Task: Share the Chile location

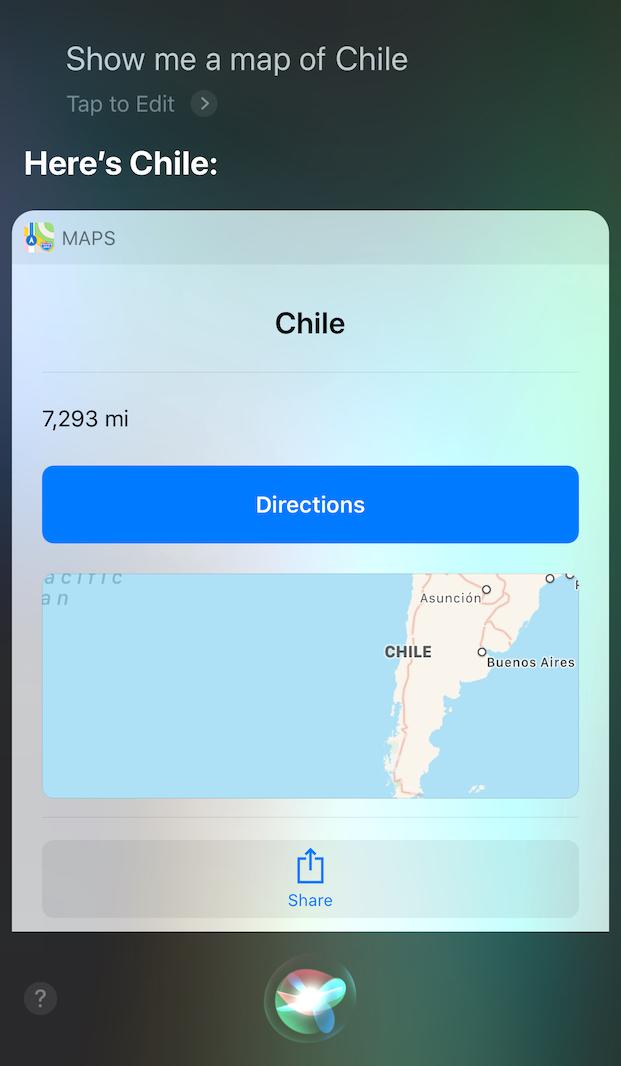Action: pos(310,878)
